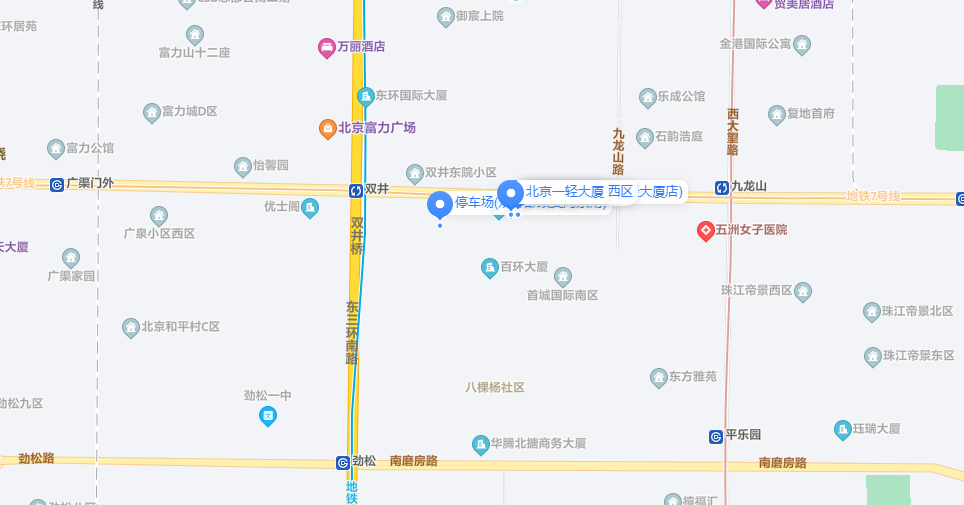This screenshot has width=964, height=505.
Task: Open the 广渠门外 subway station
Action: pos(57,184)
